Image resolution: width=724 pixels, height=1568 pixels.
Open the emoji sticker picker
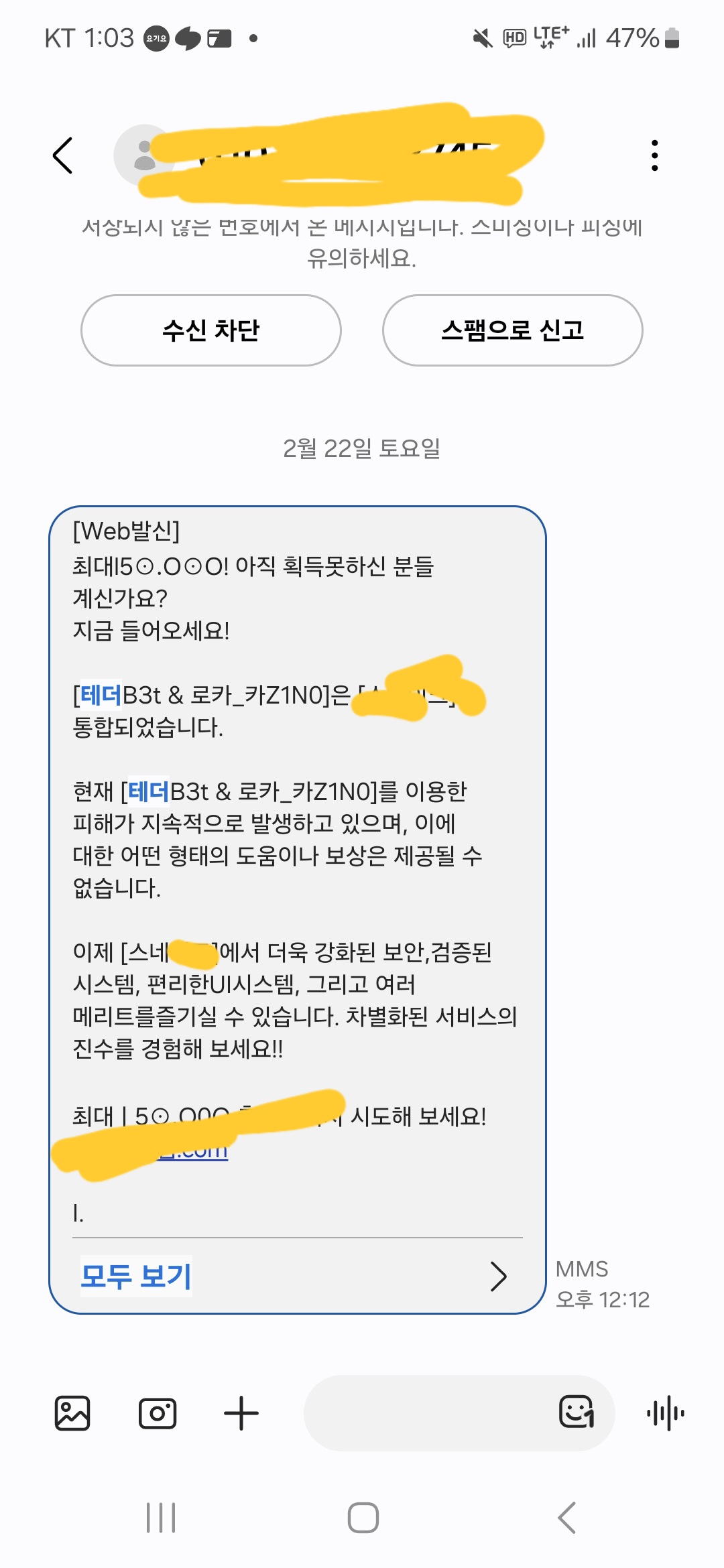577,1412
